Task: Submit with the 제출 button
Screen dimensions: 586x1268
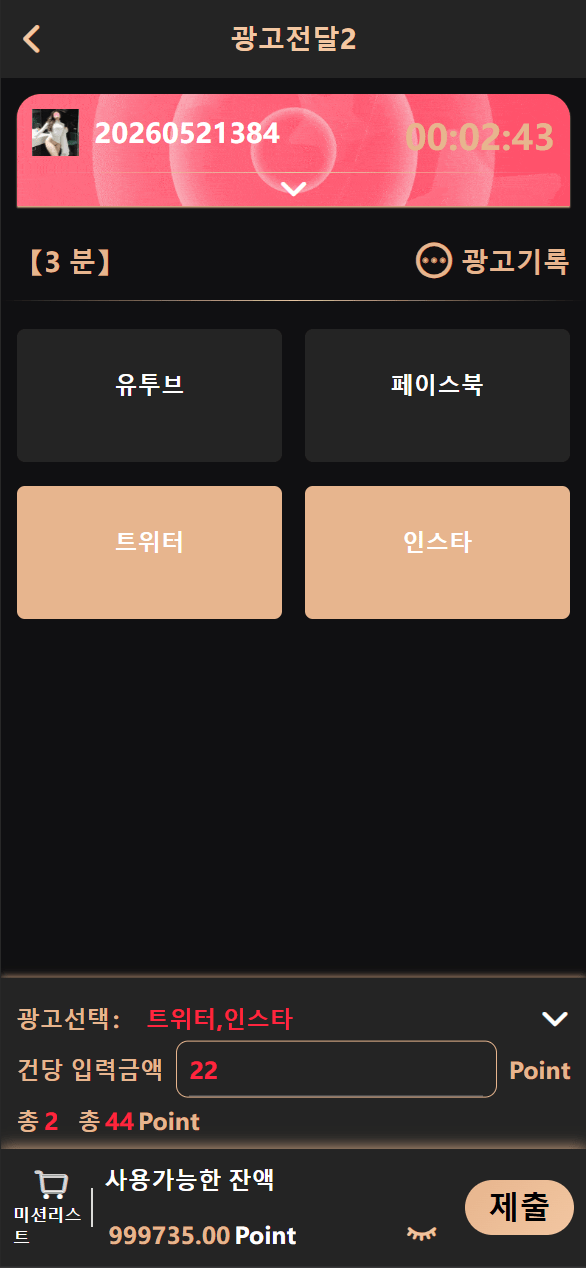Action: (x=519, y=1207)
